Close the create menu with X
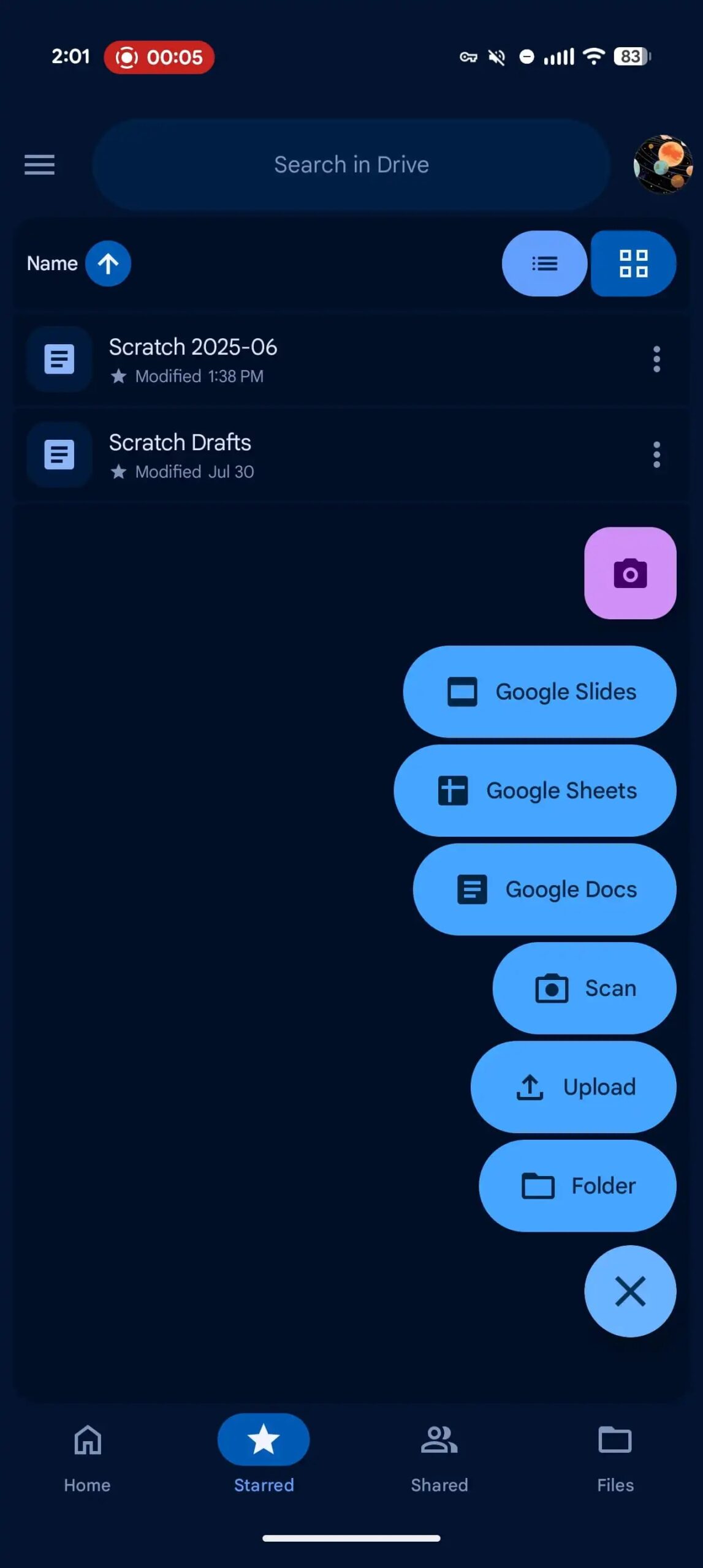 pos(630,1291)
